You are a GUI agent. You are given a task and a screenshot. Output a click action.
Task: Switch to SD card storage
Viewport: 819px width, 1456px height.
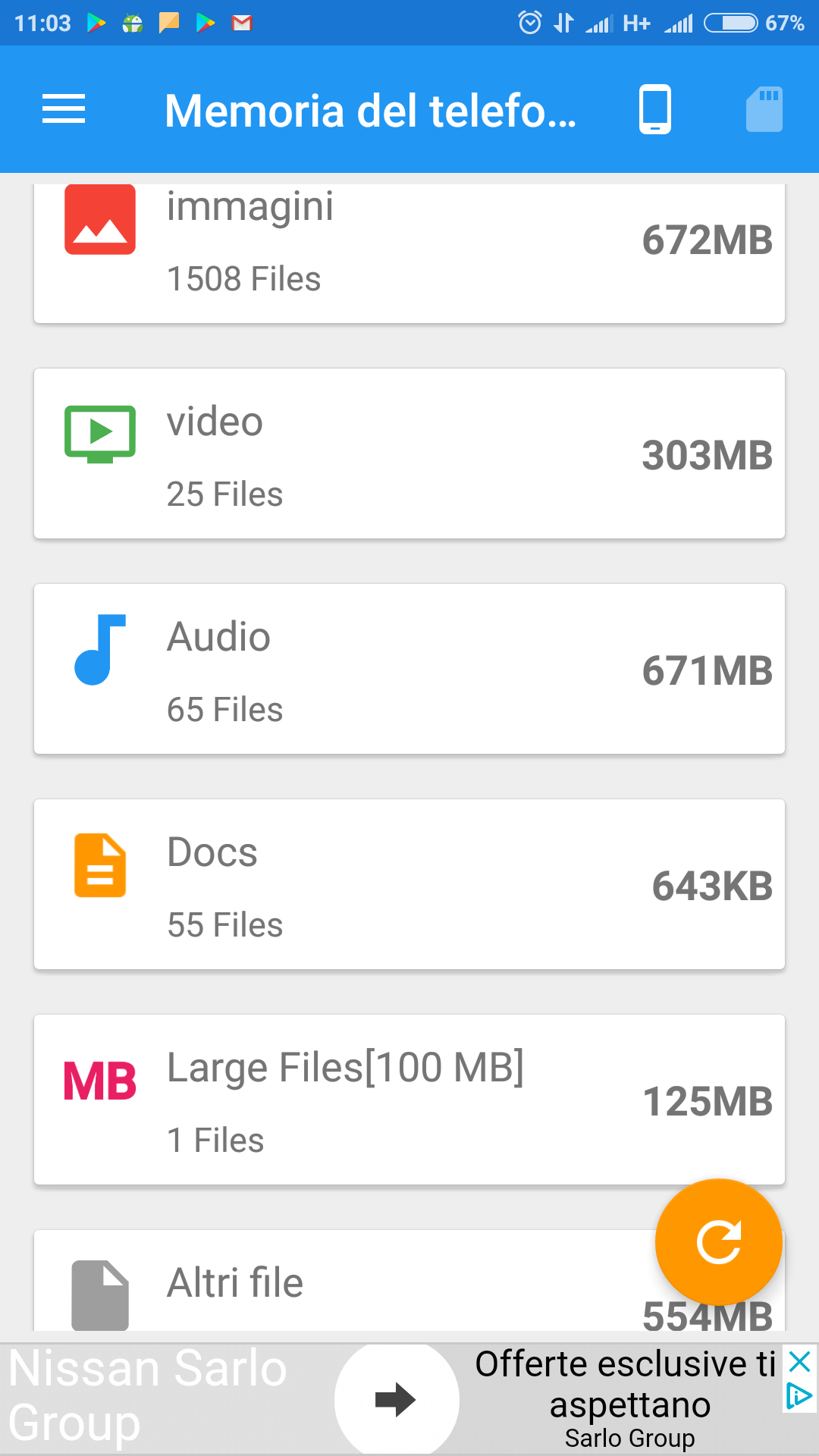point(764,109)
